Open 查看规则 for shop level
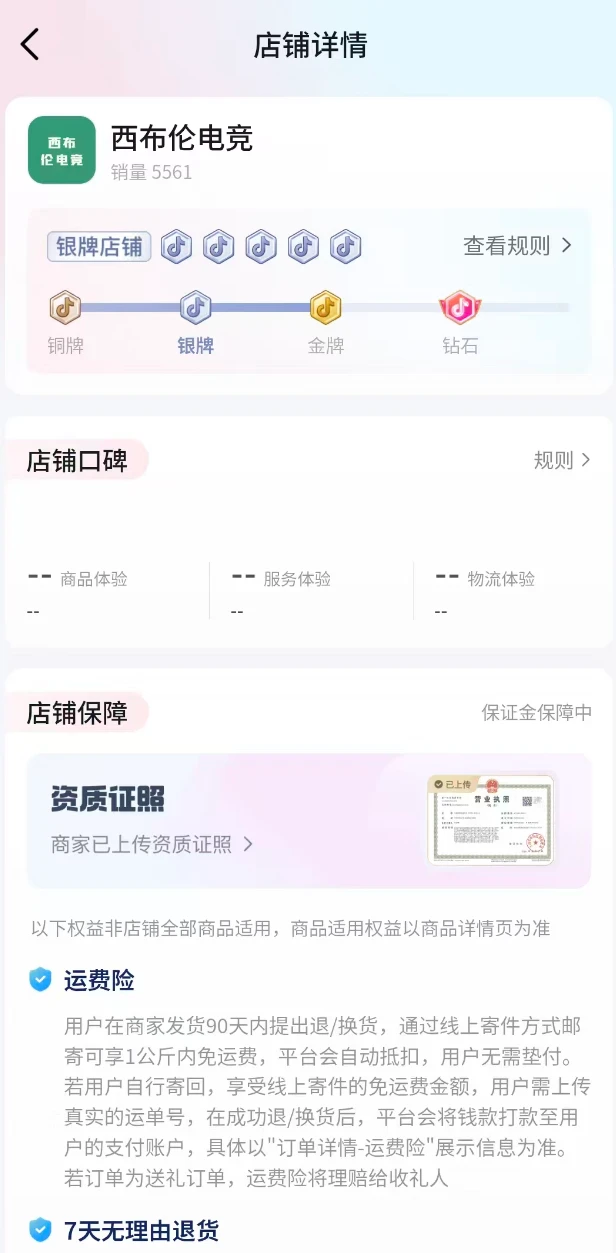Image resolution: width=616 pixels, height=1253 pixels. tap(517, 246)
